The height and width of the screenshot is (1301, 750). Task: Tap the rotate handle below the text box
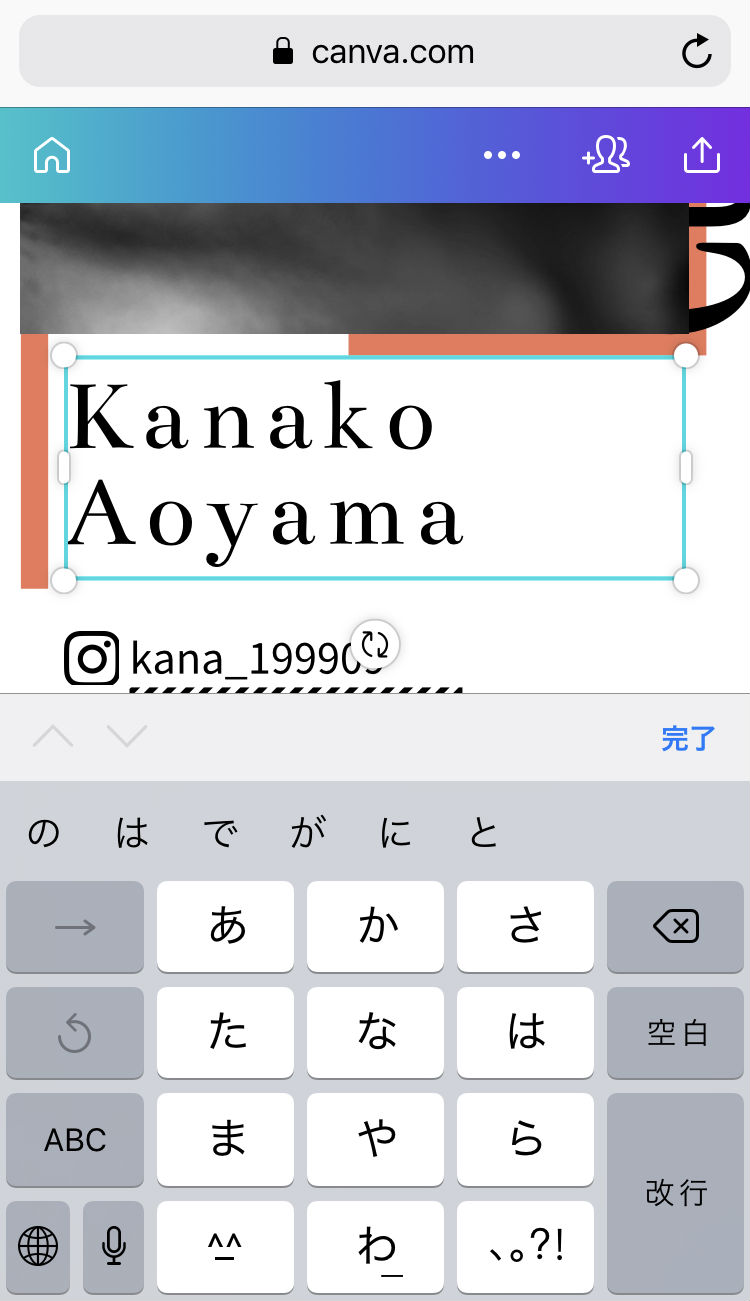click(375, 644)
